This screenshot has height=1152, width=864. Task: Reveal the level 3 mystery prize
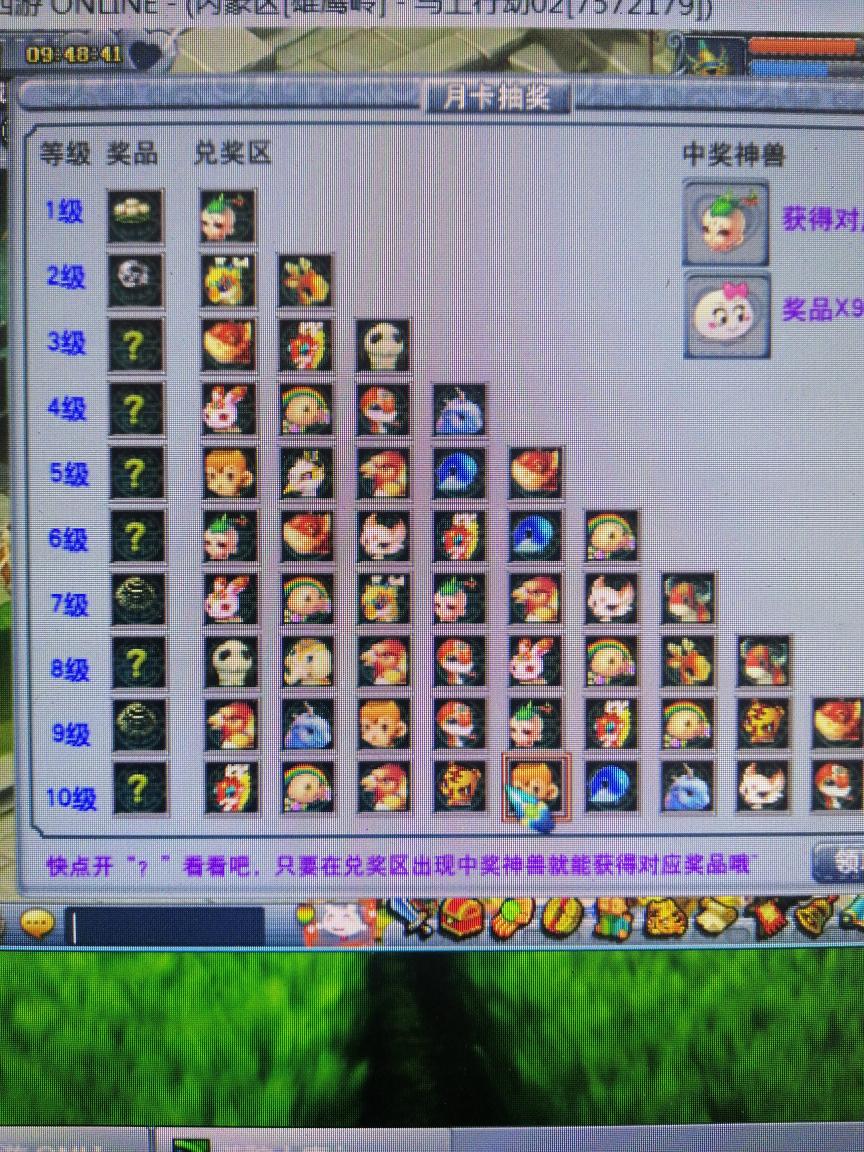135,347
